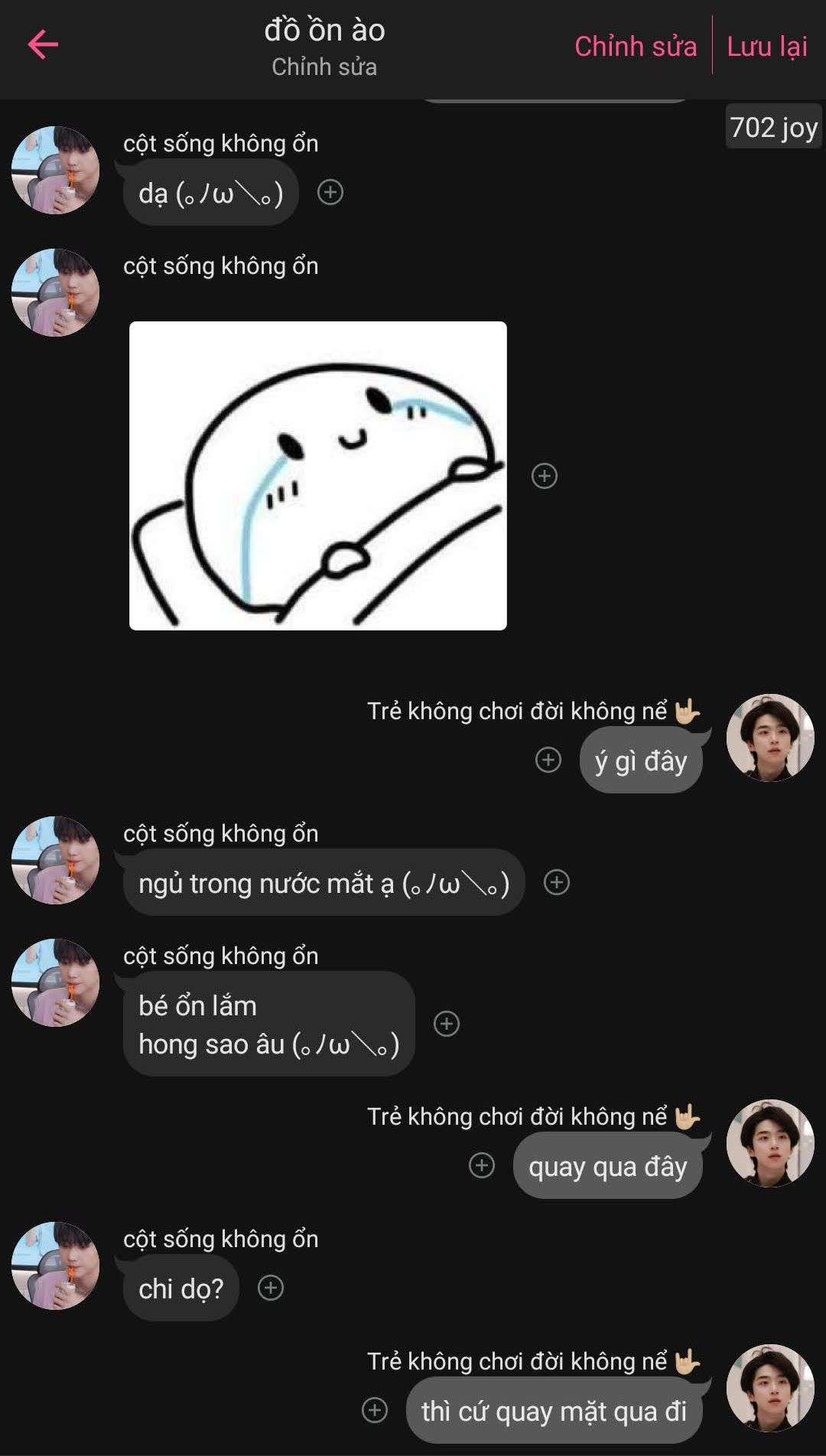Tap the plus icon next to the crying sticker
Screen dimensions: 826x1456
click(x=545, y=476)
